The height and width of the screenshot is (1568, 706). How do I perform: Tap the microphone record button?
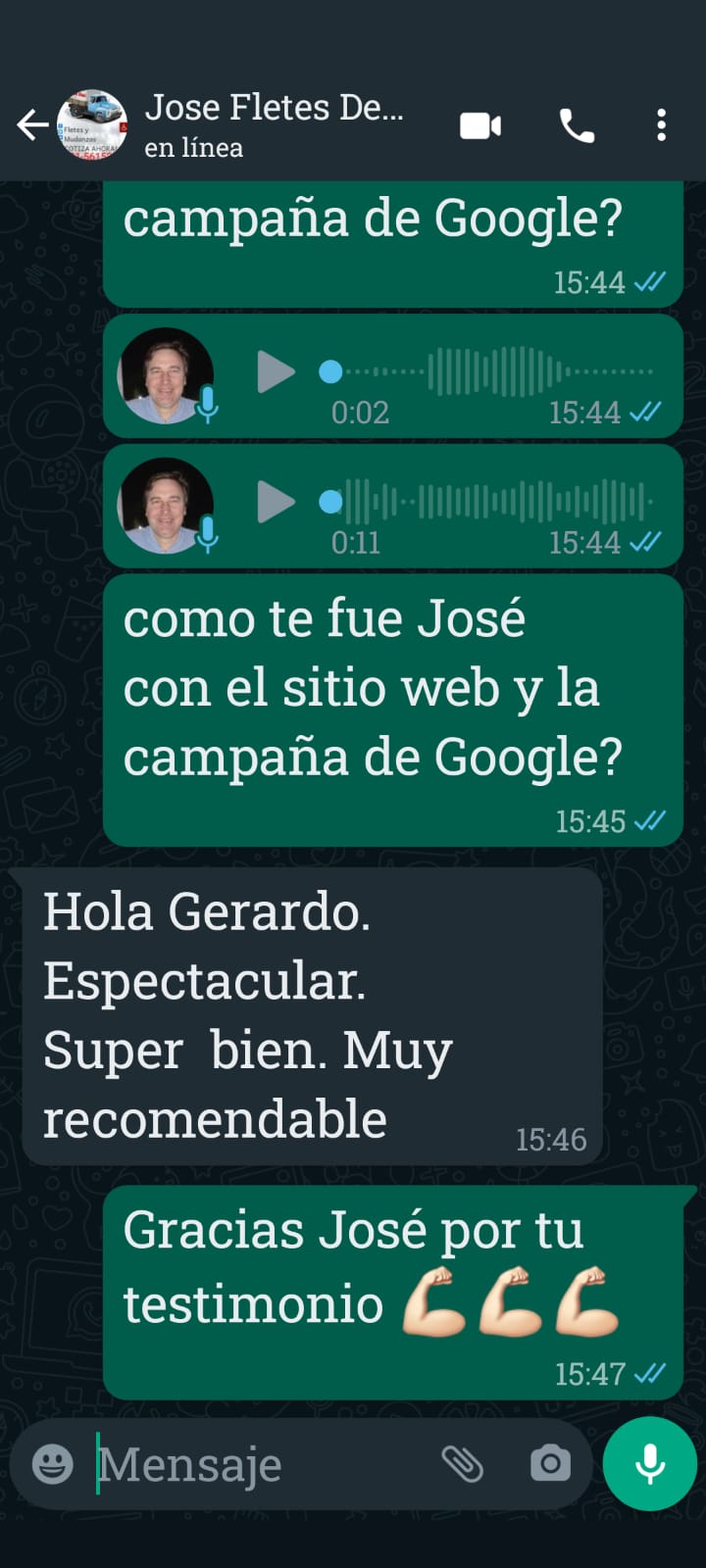pos(649,1464)
